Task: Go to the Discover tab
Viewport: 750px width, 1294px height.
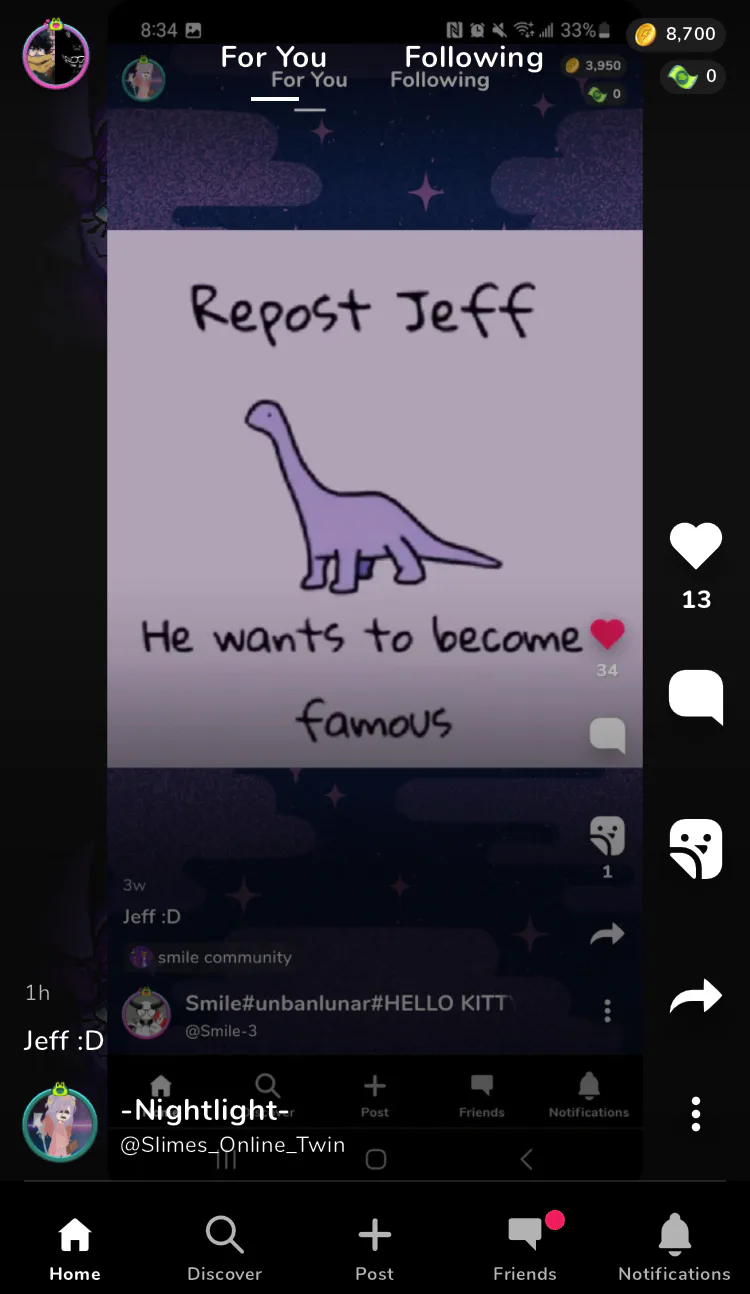Action: point(225,1248)
